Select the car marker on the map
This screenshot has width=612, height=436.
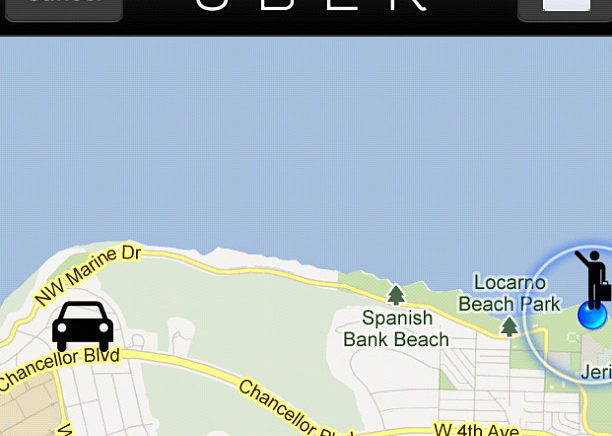click(83, 325)
